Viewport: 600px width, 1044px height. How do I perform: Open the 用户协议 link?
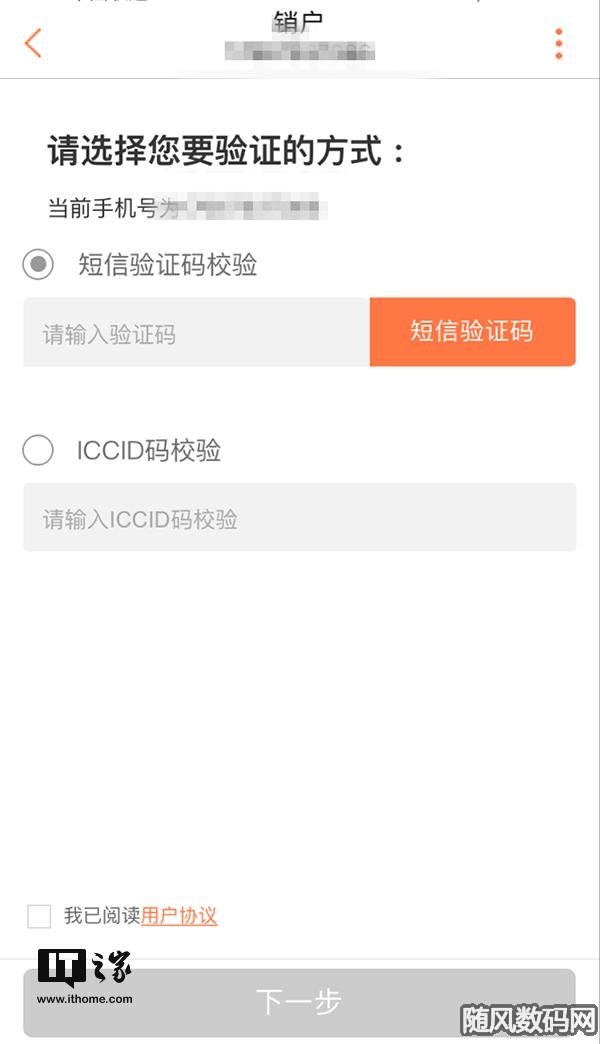179,915
